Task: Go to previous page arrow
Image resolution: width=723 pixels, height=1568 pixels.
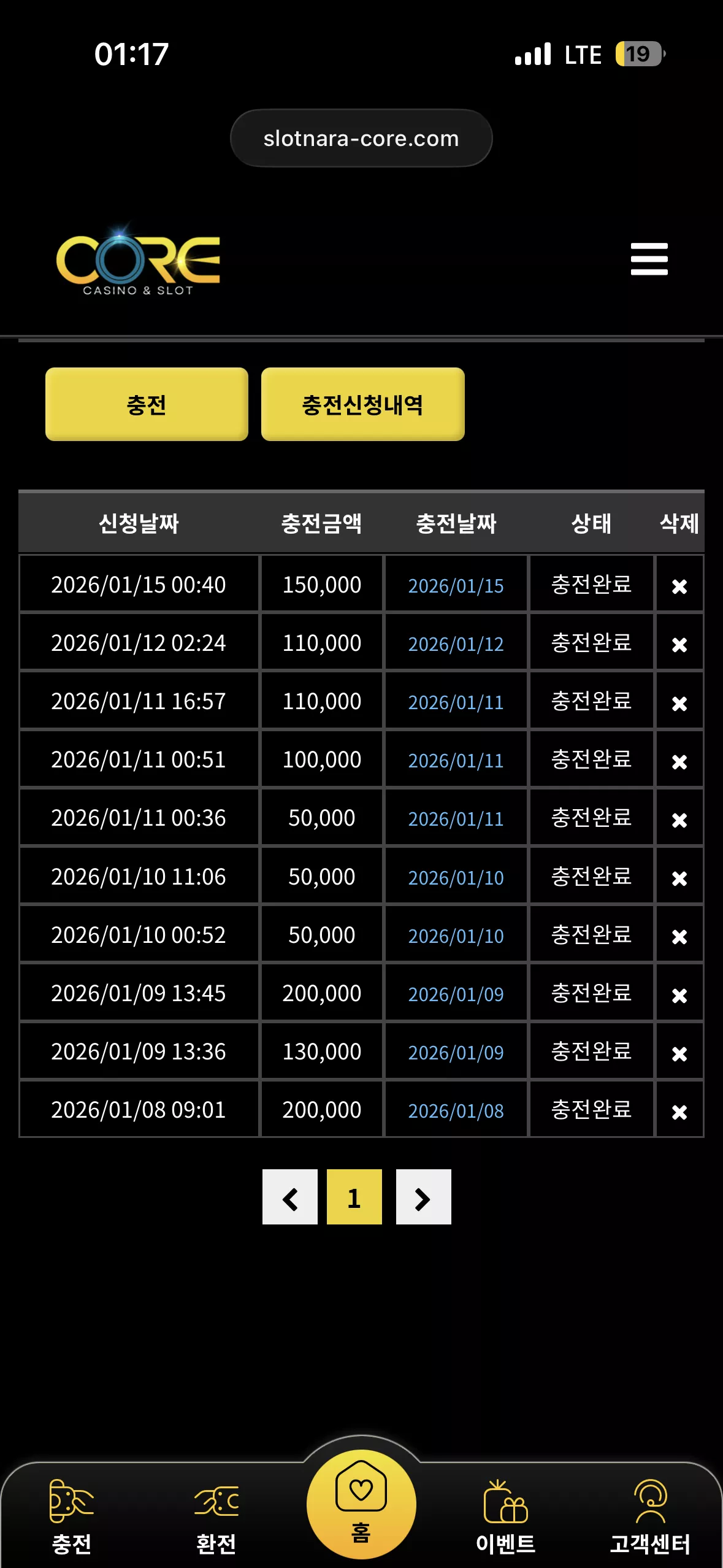Action: click(290, 1197)
